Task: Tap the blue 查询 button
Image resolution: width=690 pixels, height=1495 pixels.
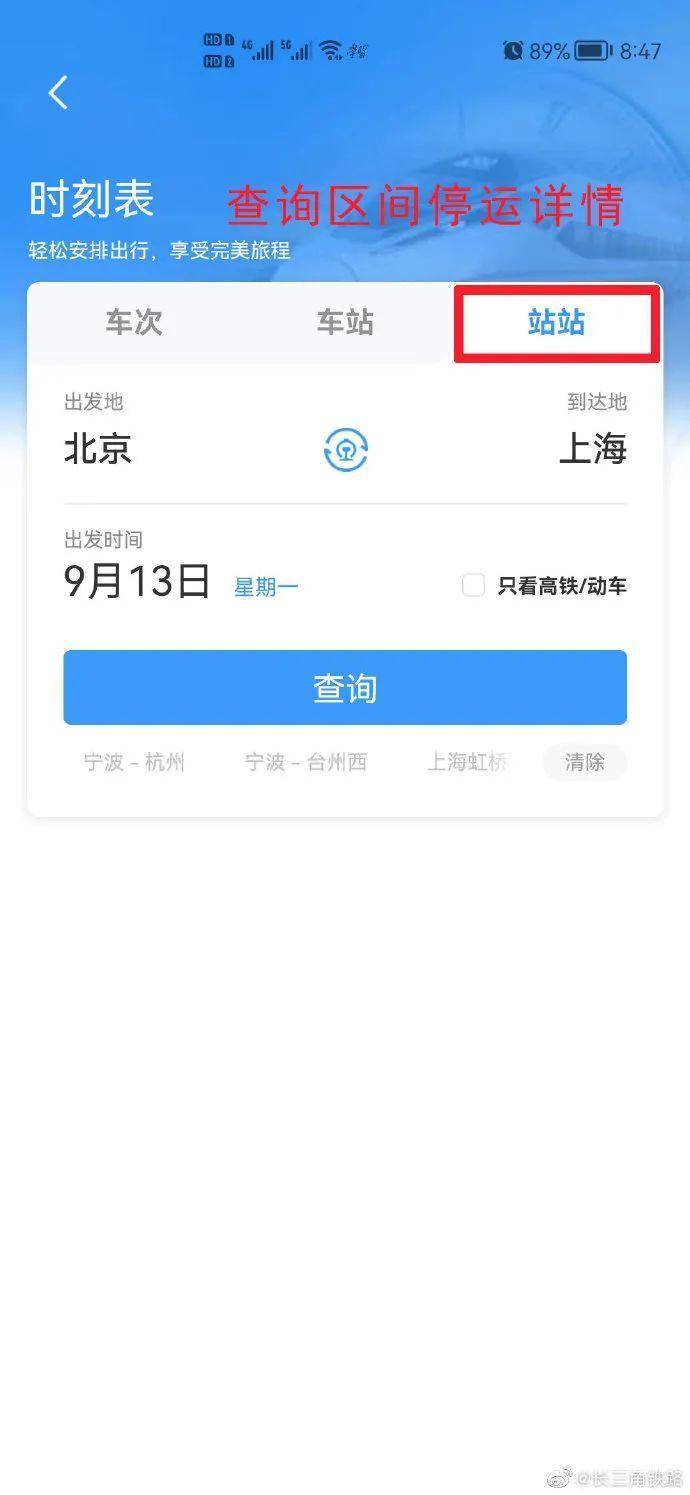Action: point(345,688)
